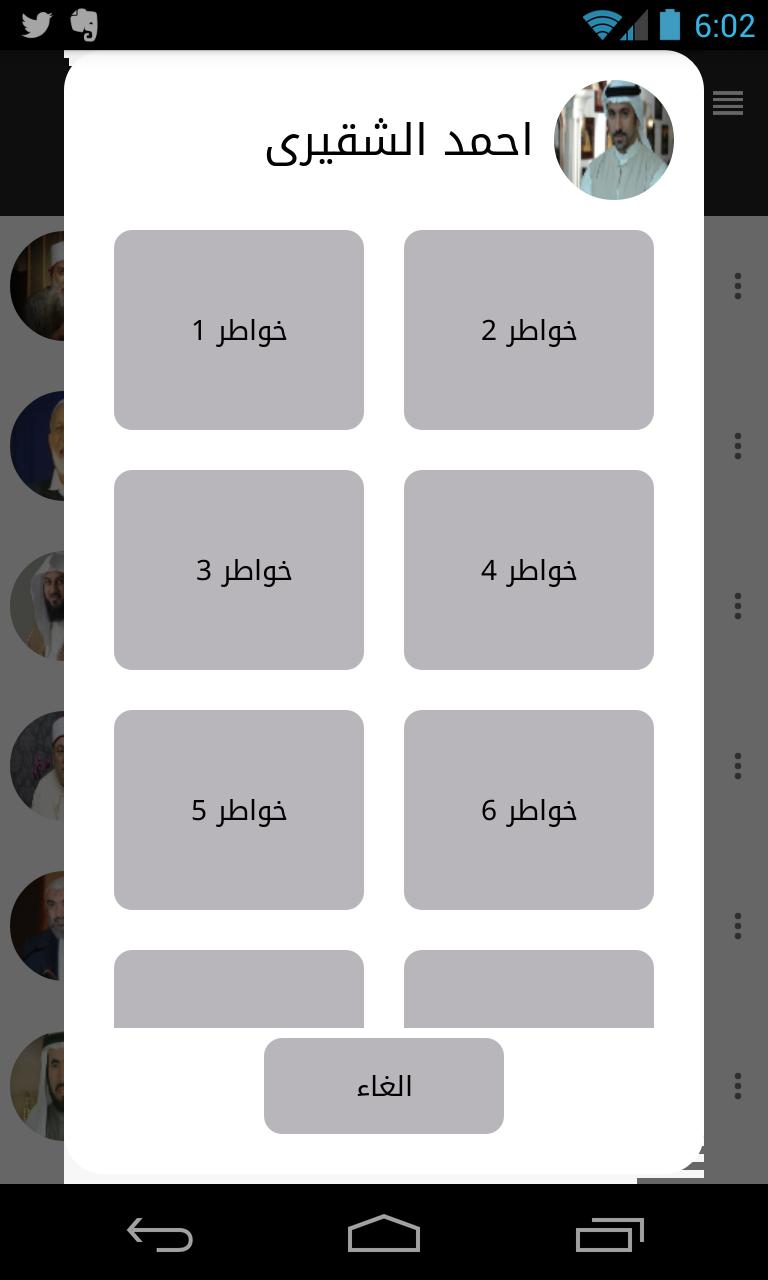Image resolution: width=768 pixels, height=1280 pixels.
Task: Tap the top sheikh avatar in background list
Action: point(32,286)
